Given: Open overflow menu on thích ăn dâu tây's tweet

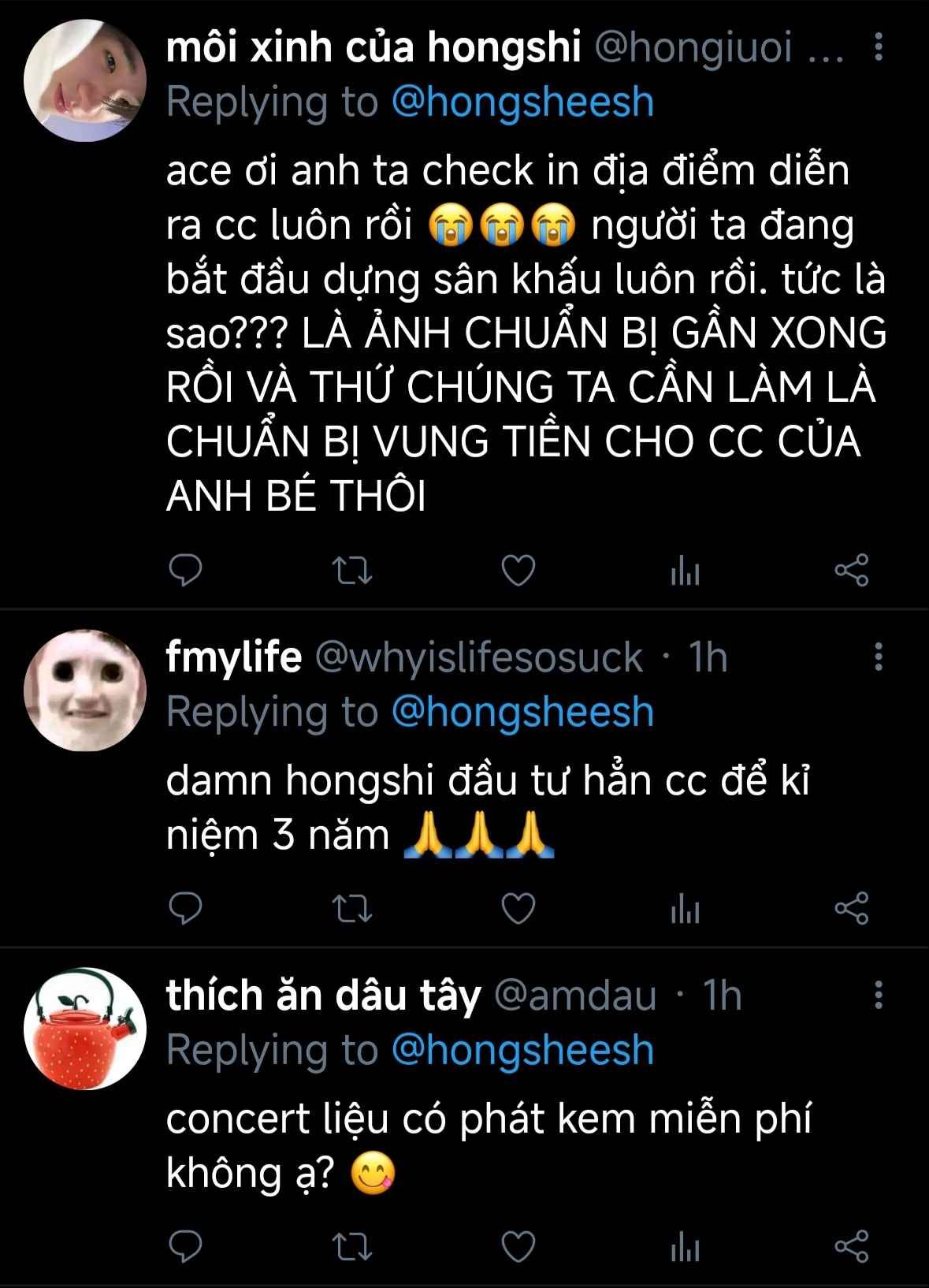Looking at the screenshot, I should click(x=879, y=995).
